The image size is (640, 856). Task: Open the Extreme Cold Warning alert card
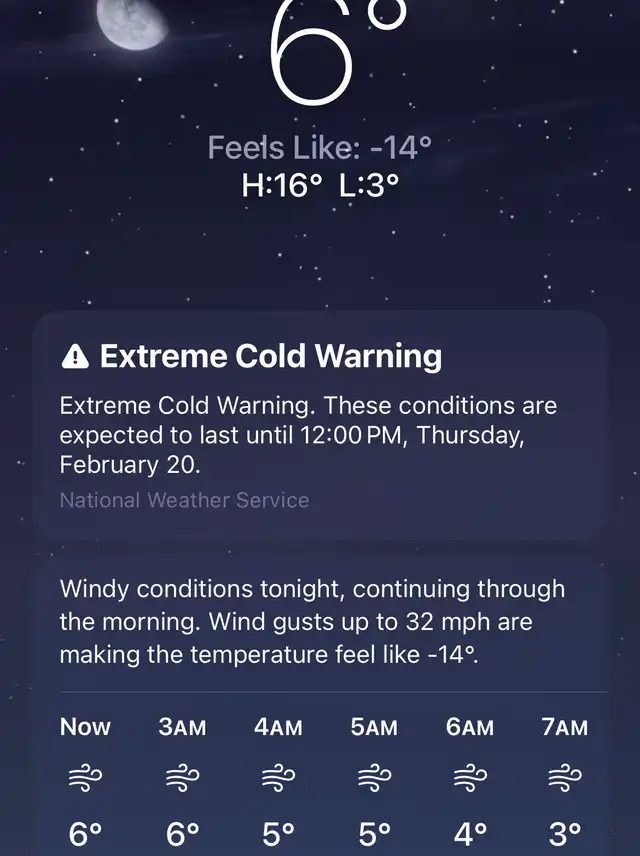point(320,425)
